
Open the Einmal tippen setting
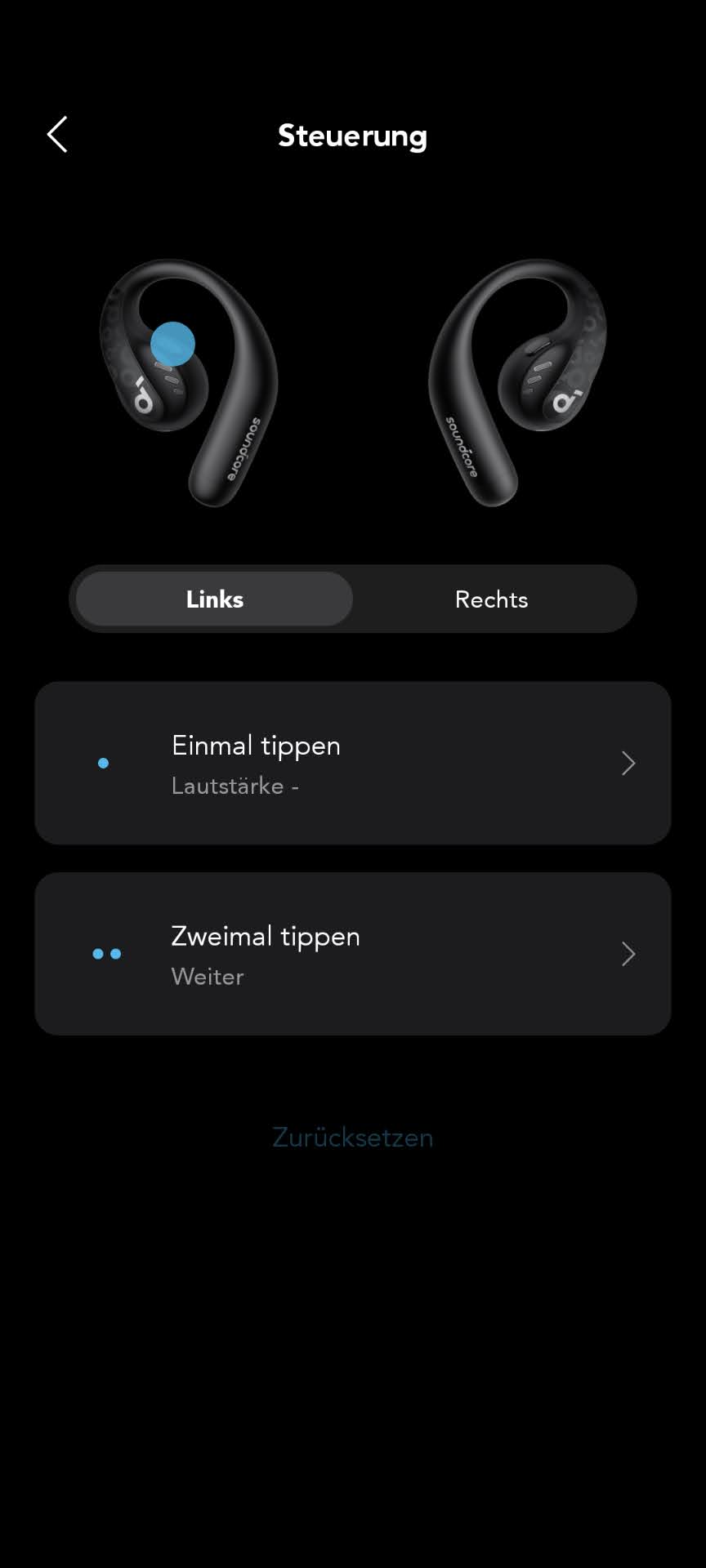[x=353, y=763]
